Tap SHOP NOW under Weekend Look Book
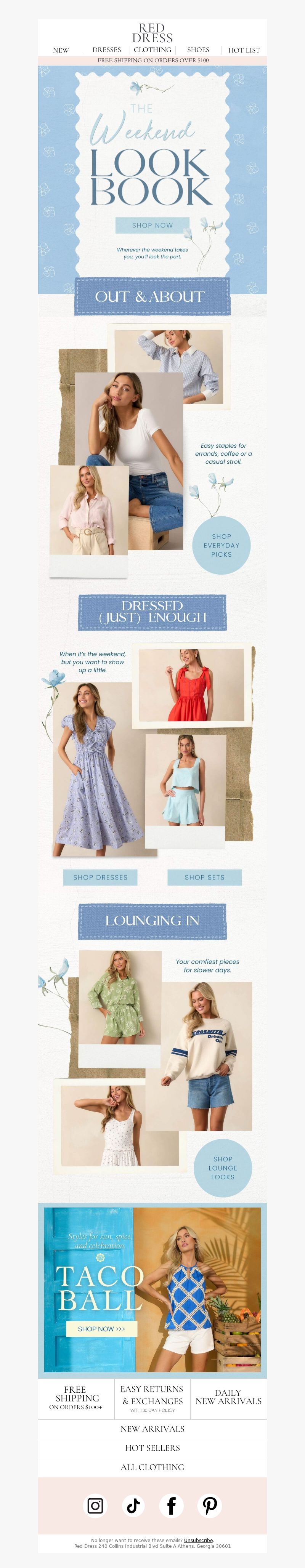305x1568 pixels. (152, 225)
